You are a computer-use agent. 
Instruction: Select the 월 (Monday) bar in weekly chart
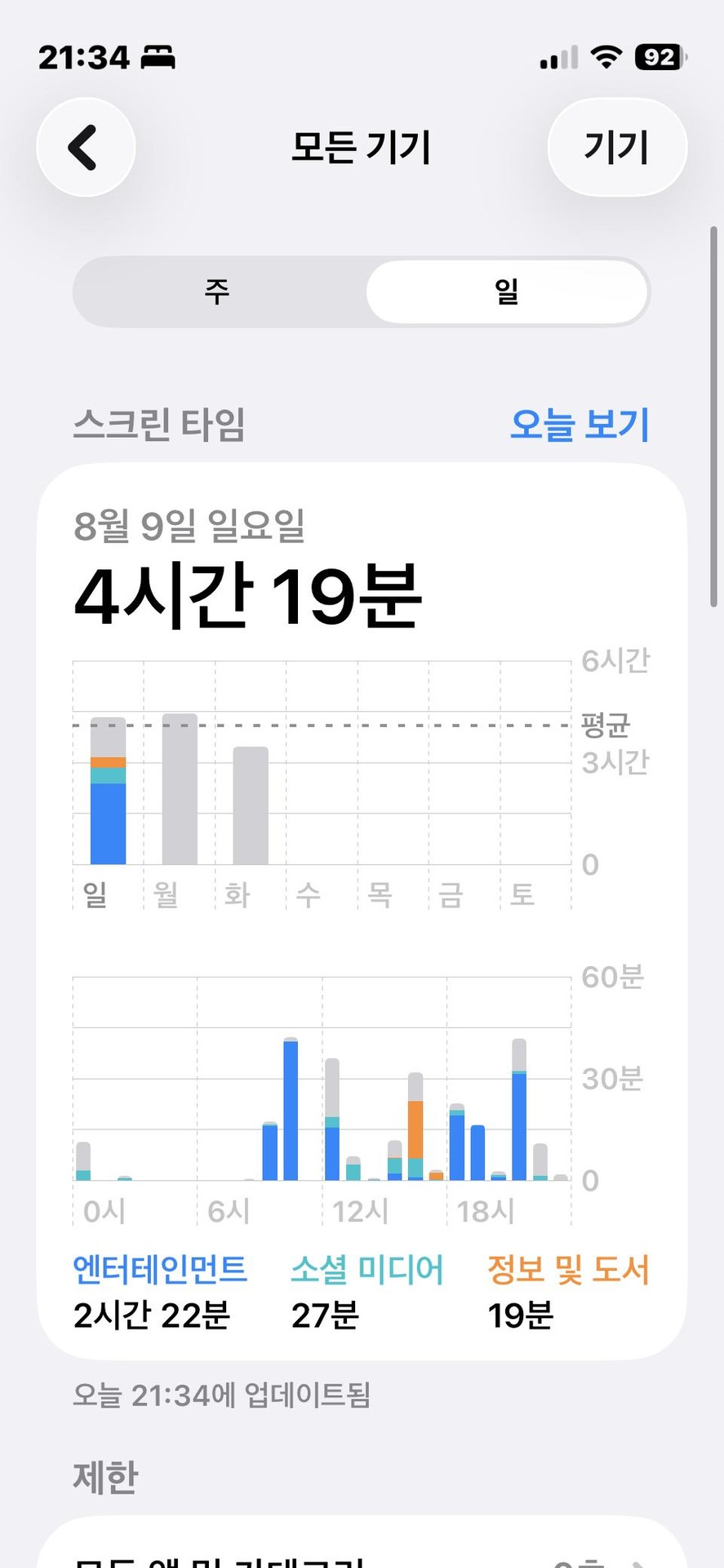coord(180,789)
